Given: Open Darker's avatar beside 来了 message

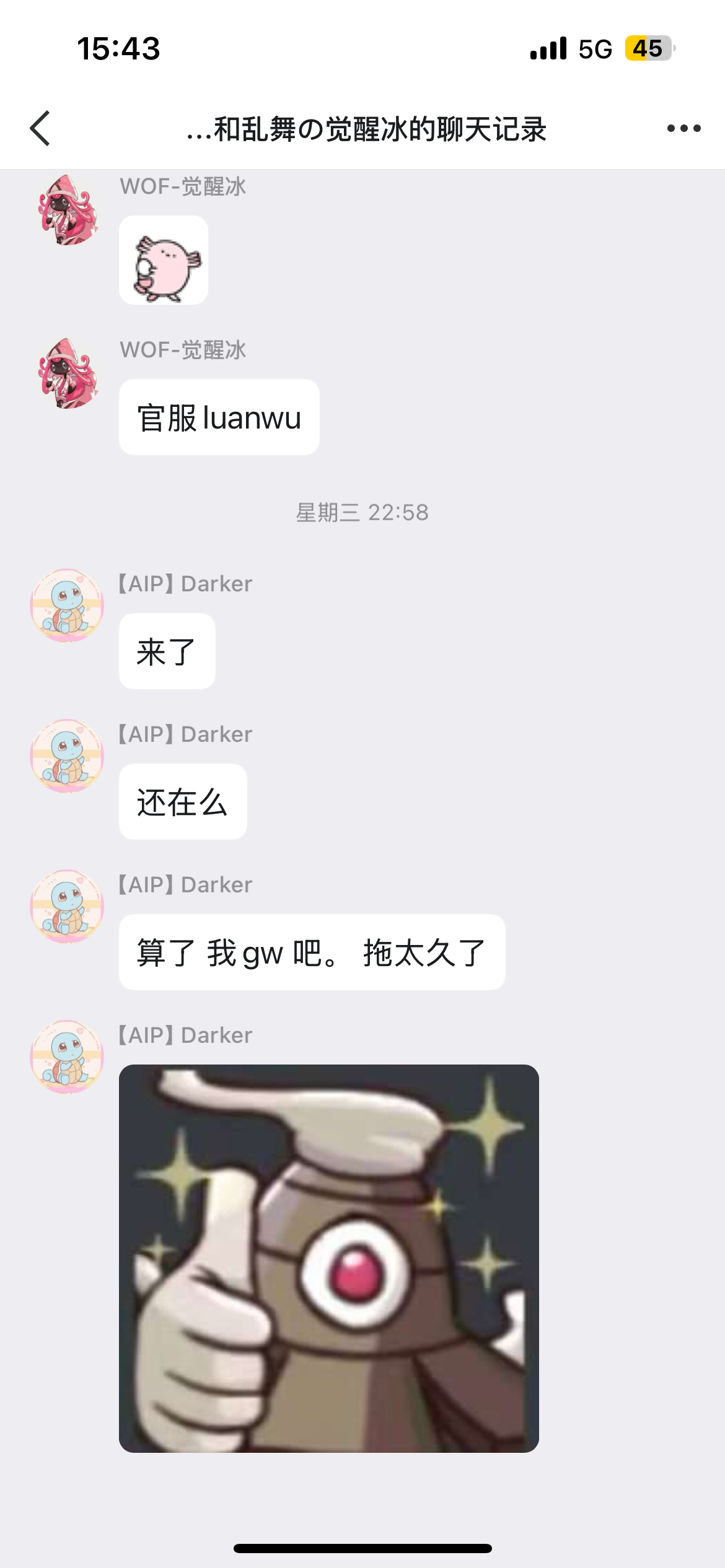Looking at the screenshot, I should 67,606.
